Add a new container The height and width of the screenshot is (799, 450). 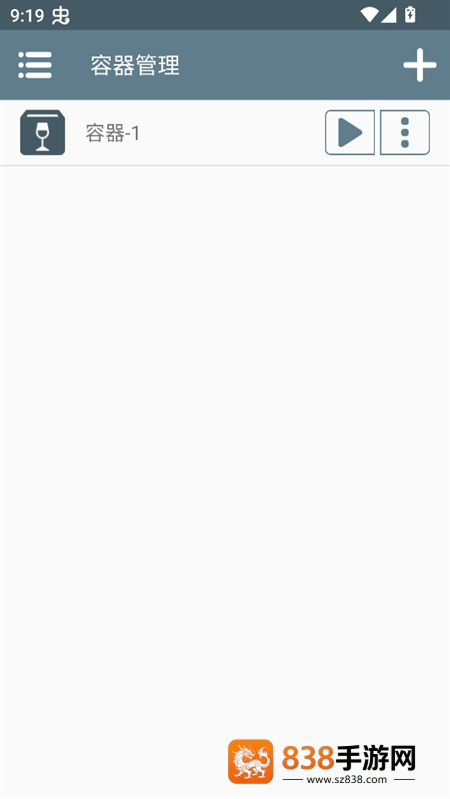click(x=420, y=65)
